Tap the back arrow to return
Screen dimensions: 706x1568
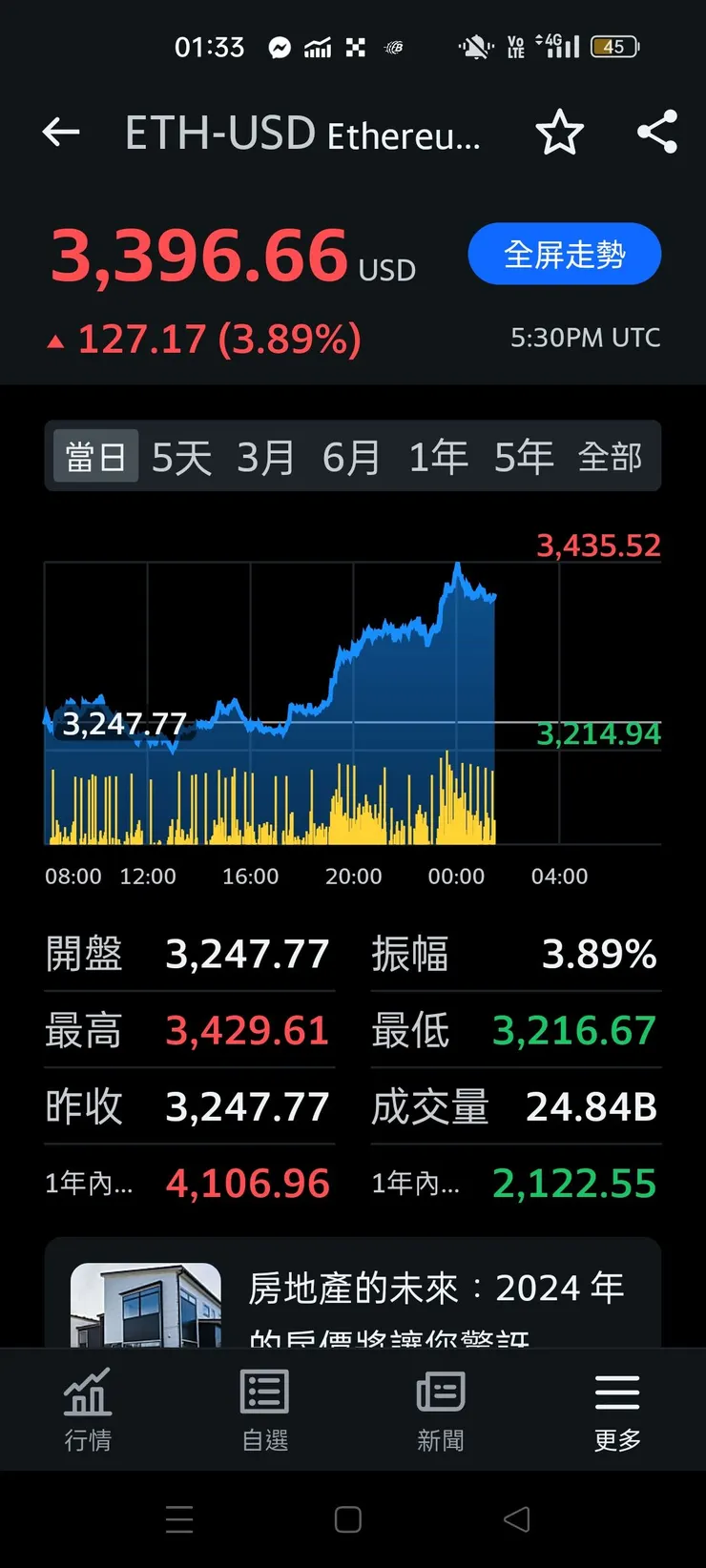[x=61, y=133]
